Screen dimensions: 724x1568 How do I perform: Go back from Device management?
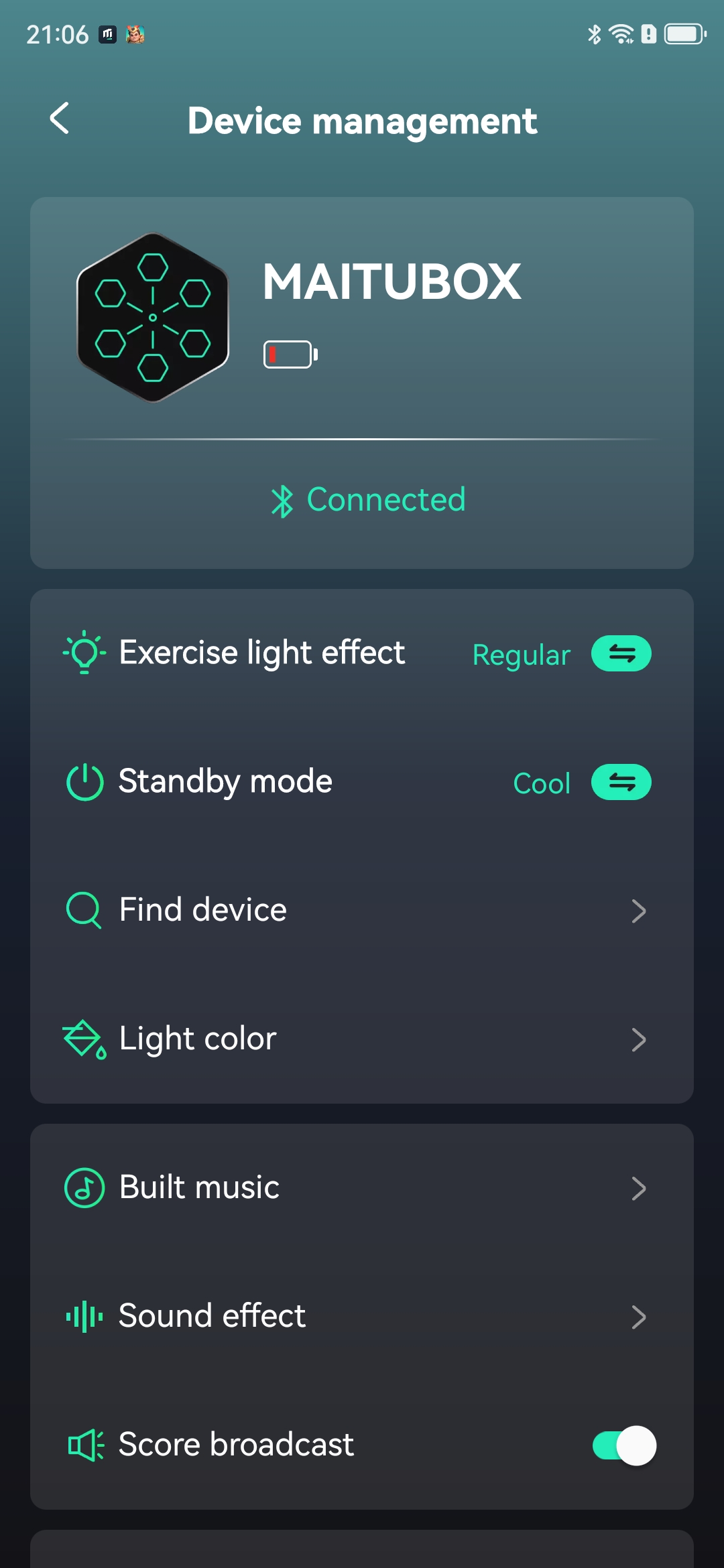(x=60, y=119)
